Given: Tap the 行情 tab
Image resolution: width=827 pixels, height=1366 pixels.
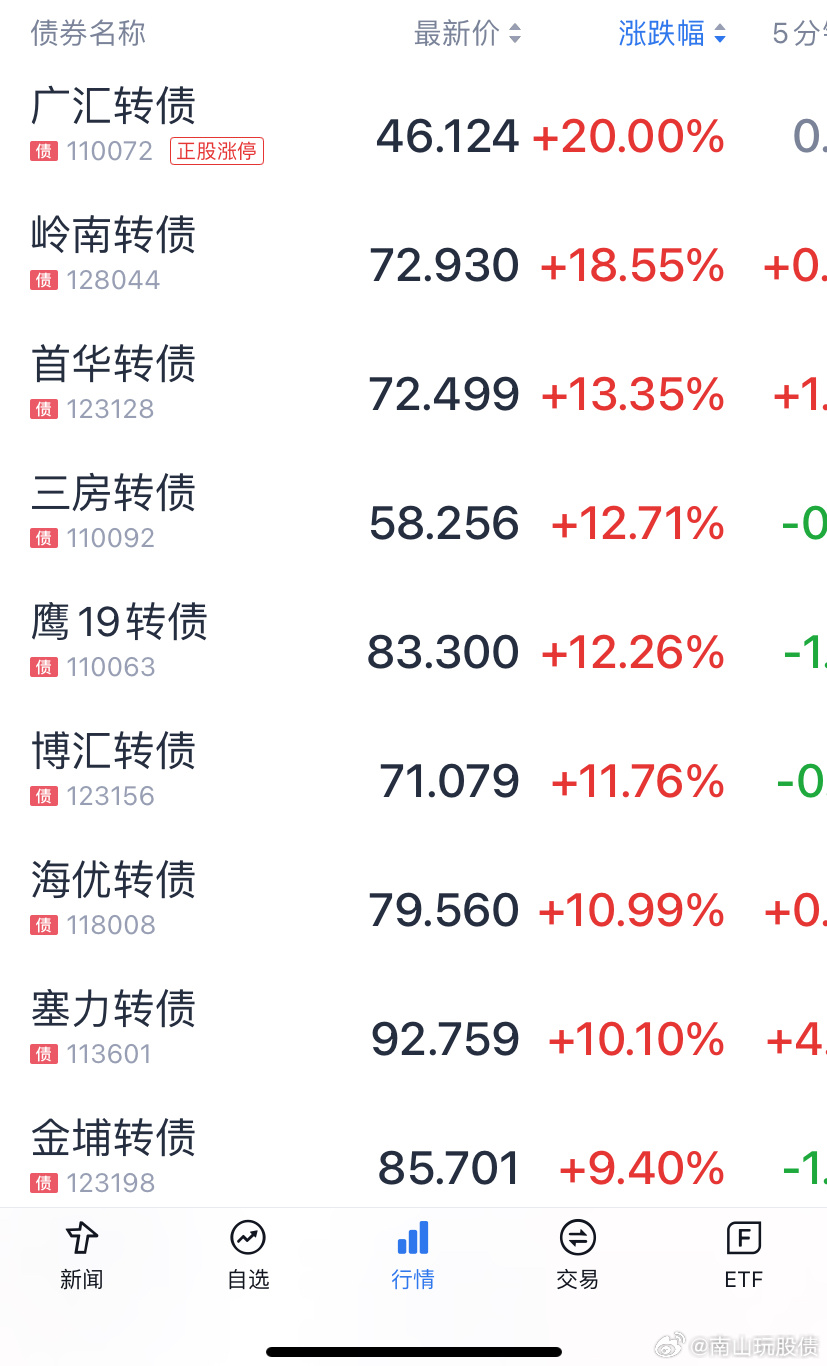Looking at the screenshot, I should [x=413, y=1254].
